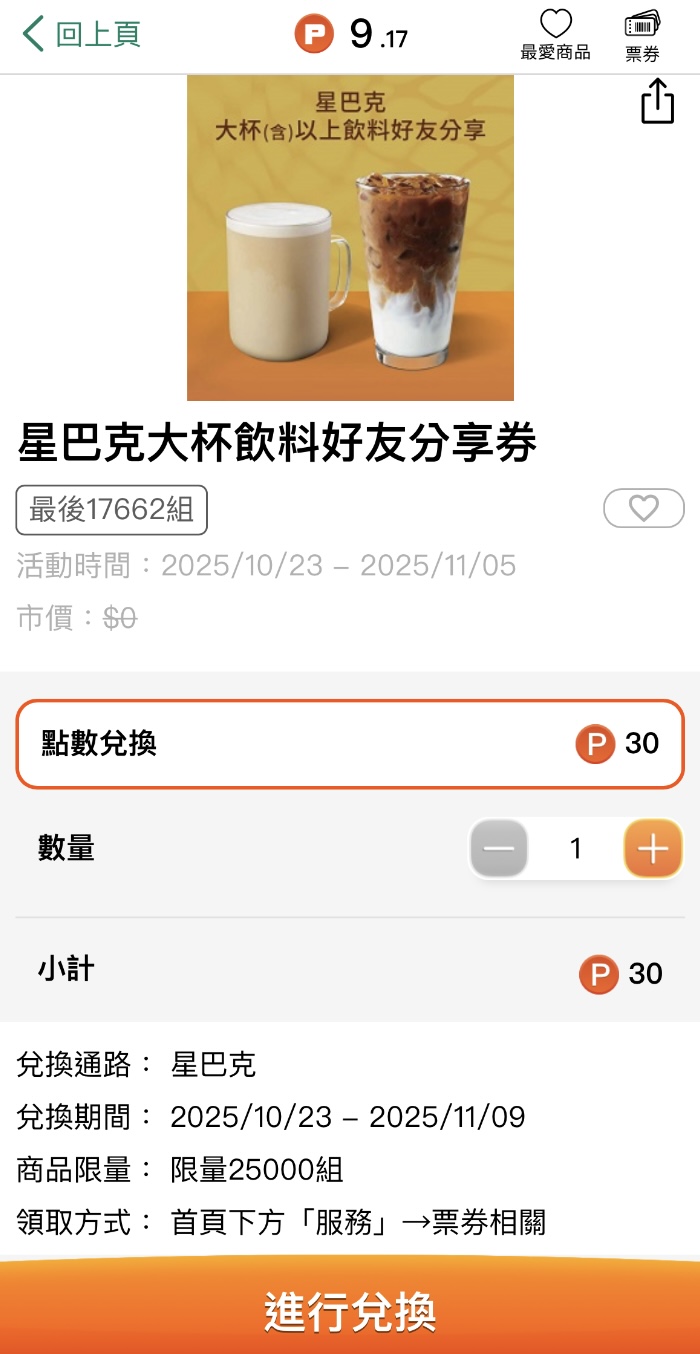Select 點數兌換 redemption option
Viewport: 700px width, 1354px height.
coord(350,744)
